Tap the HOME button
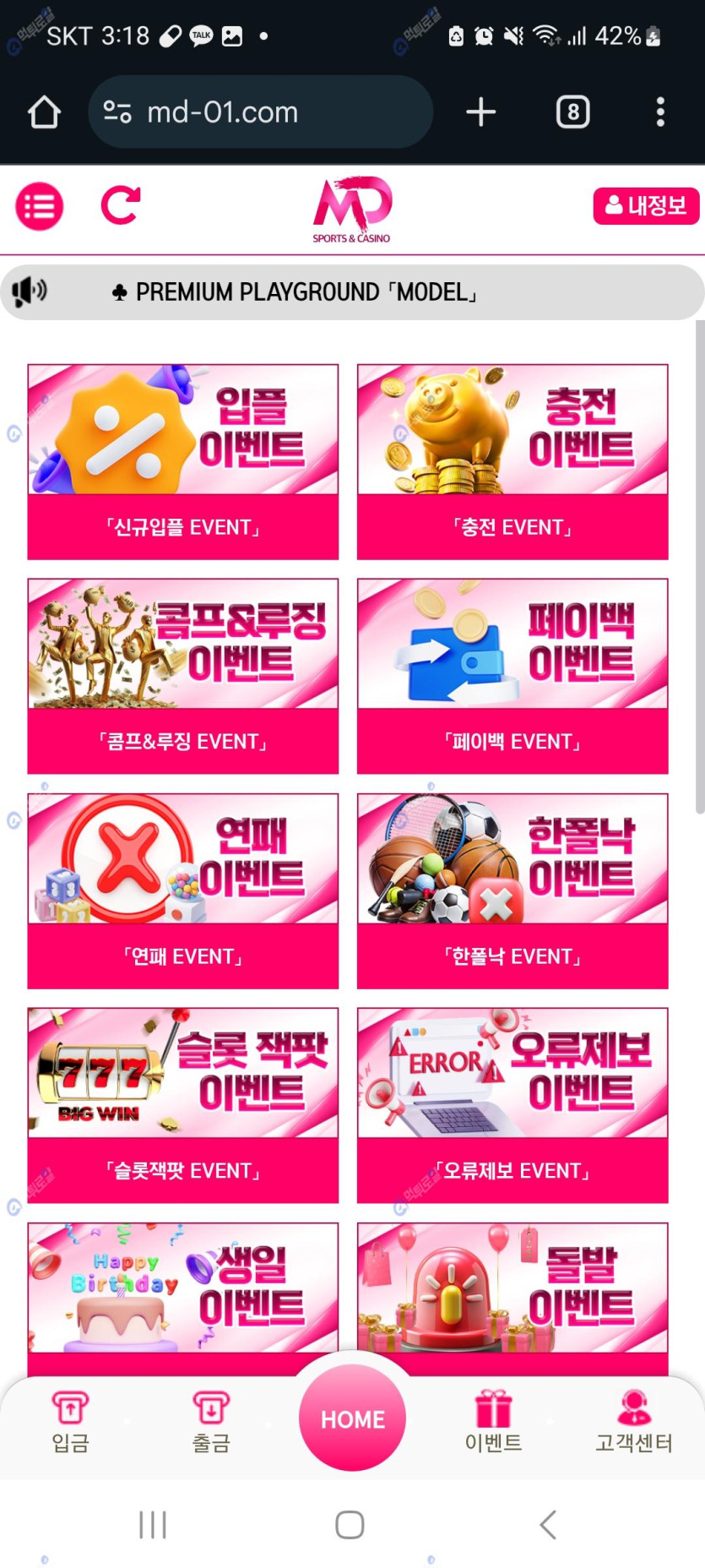705x1568 pixels. 352,1418
